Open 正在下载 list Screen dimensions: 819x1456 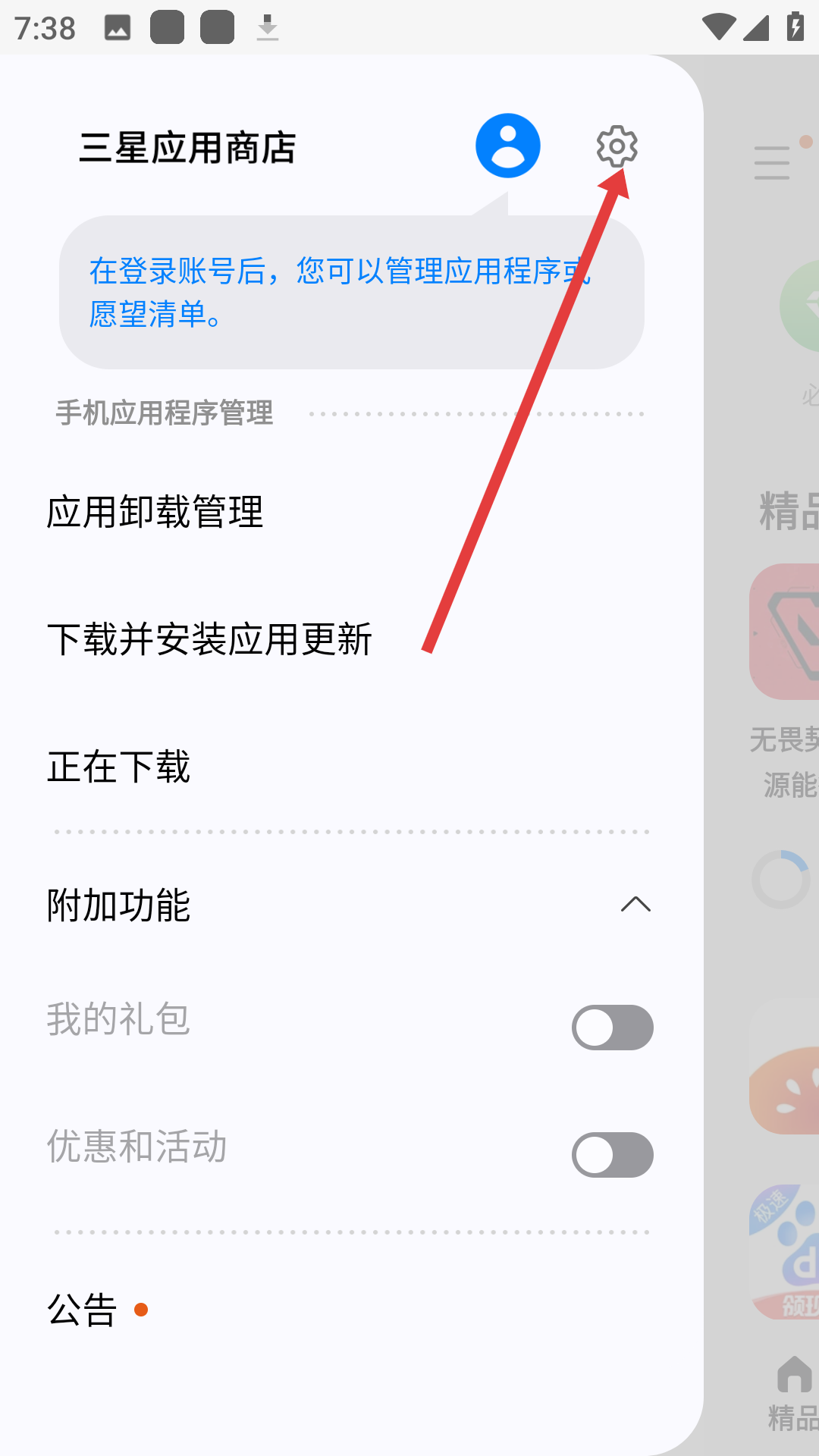point(119,767)
